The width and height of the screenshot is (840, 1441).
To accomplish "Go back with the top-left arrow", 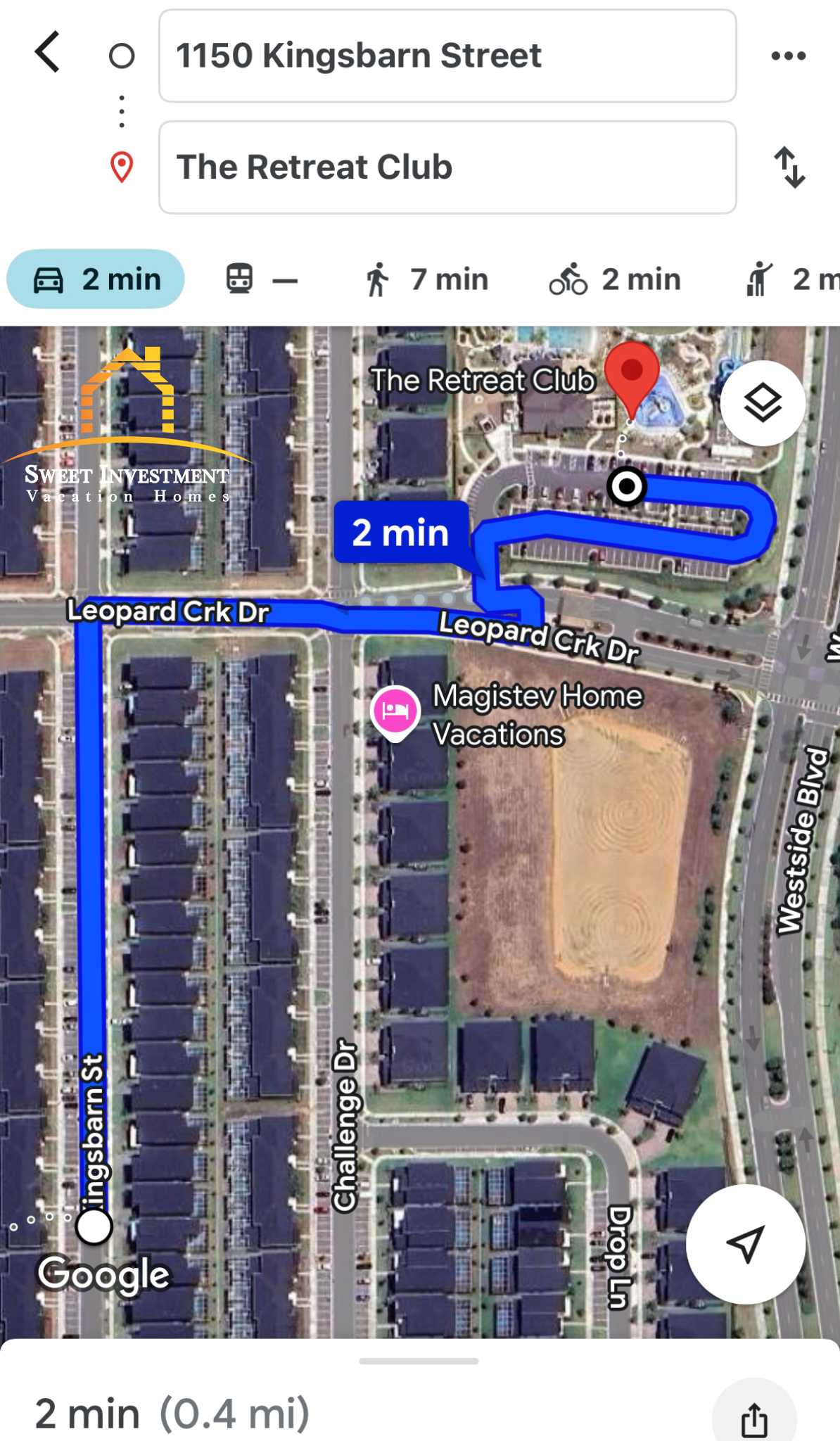I will point(48,53).
